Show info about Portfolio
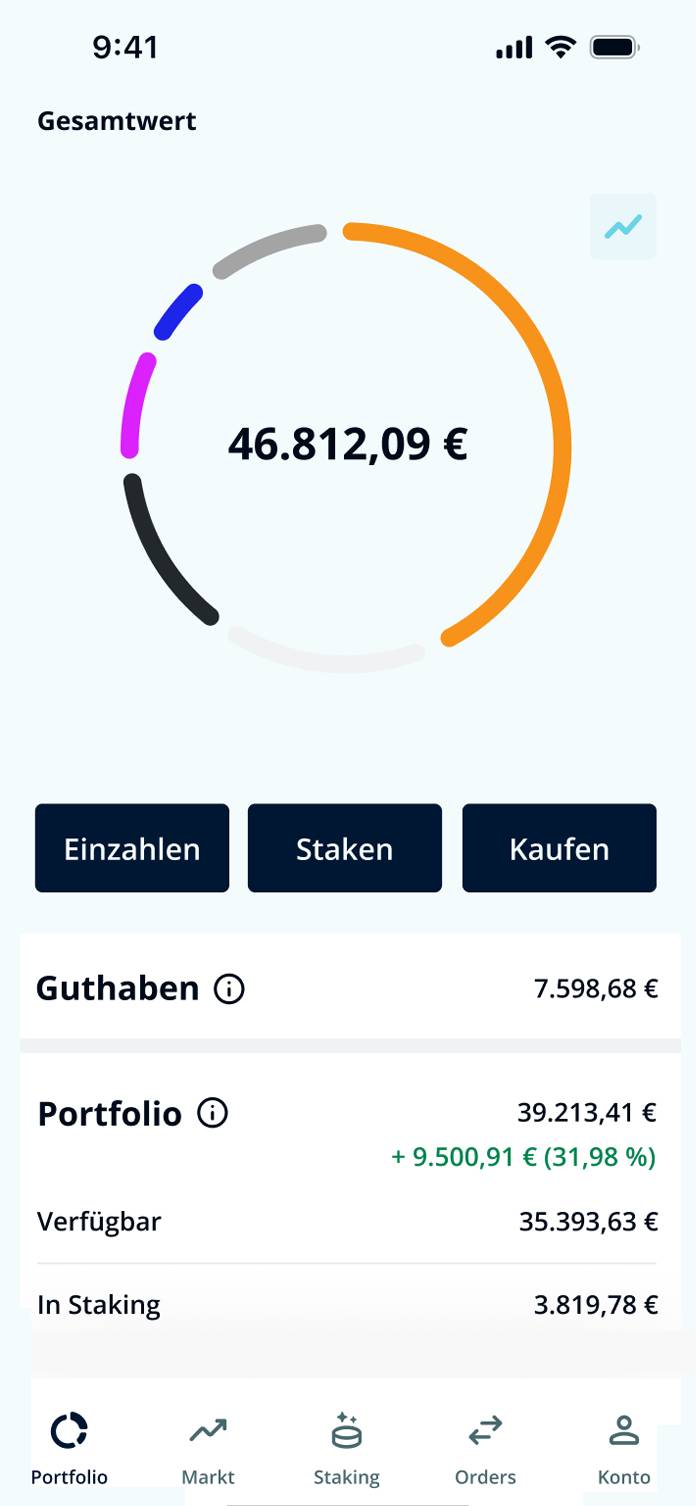Image resolution: width=696 pixels, height=1506 pixels. [212, 1113]
